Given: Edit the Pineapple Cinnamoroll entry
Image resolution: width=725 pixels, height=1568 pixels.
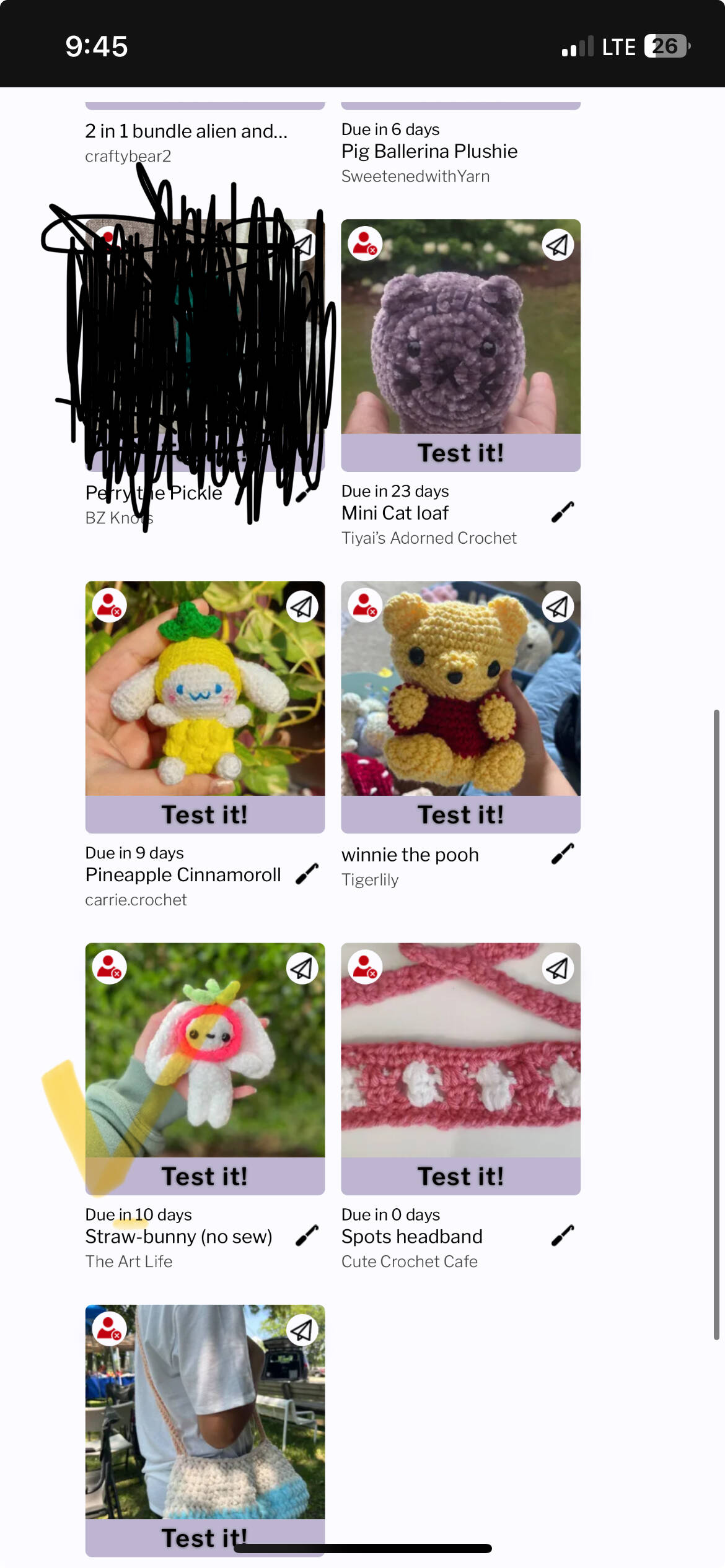Looking at the screenshot, I should click(307, 874).
